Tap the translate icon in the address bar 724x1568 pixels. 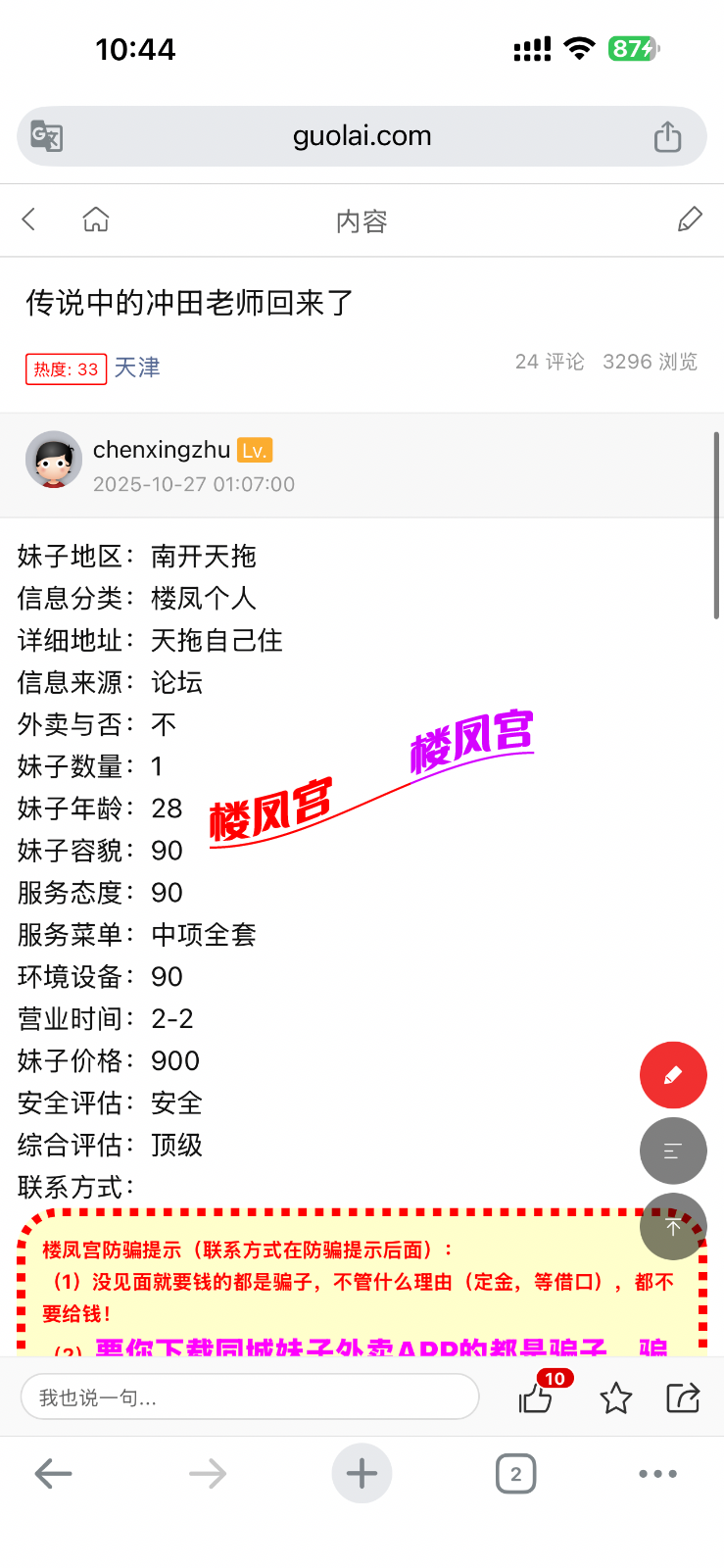pyautogui.click(x=46, y=136)
